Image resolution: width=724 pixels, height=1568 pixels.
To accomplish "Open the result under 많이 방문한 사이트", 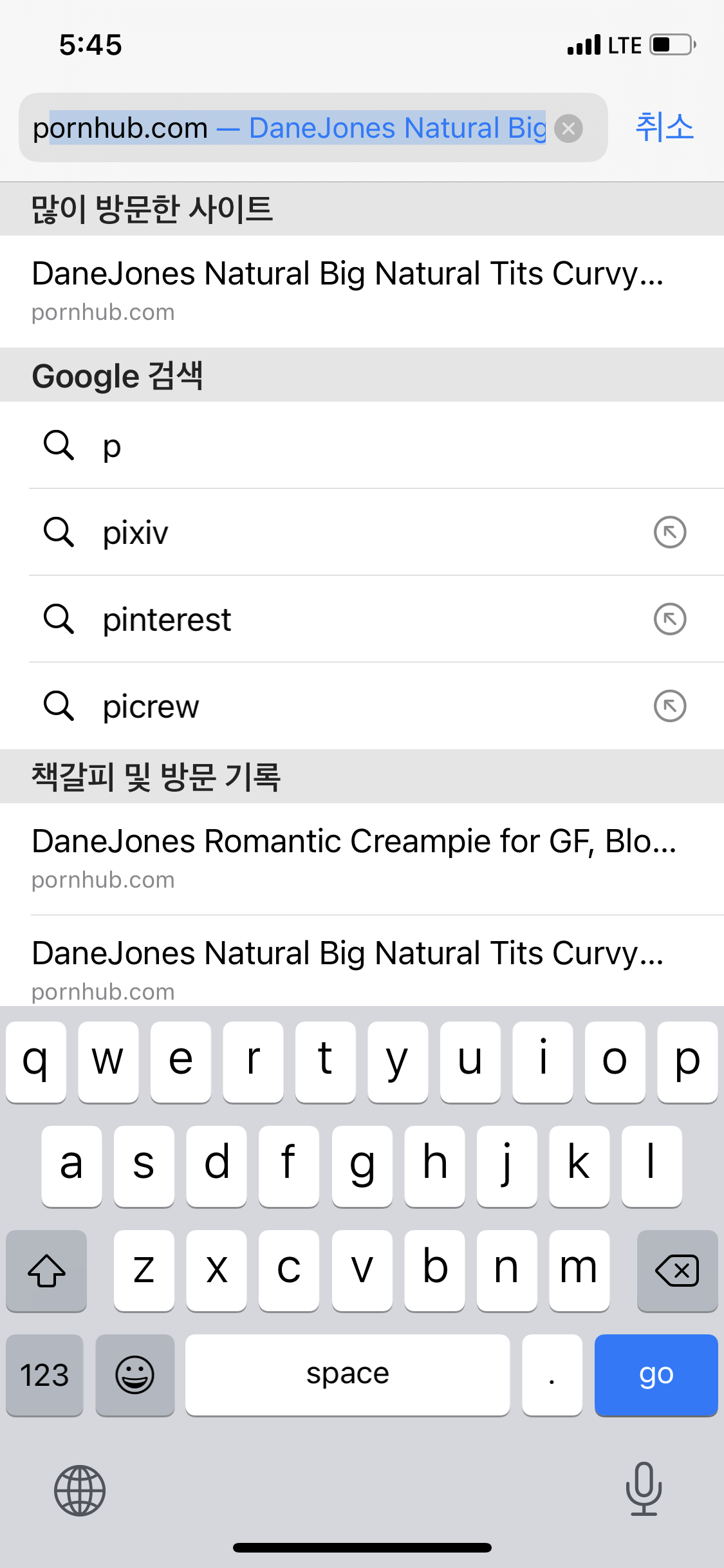I will point(348,290).
